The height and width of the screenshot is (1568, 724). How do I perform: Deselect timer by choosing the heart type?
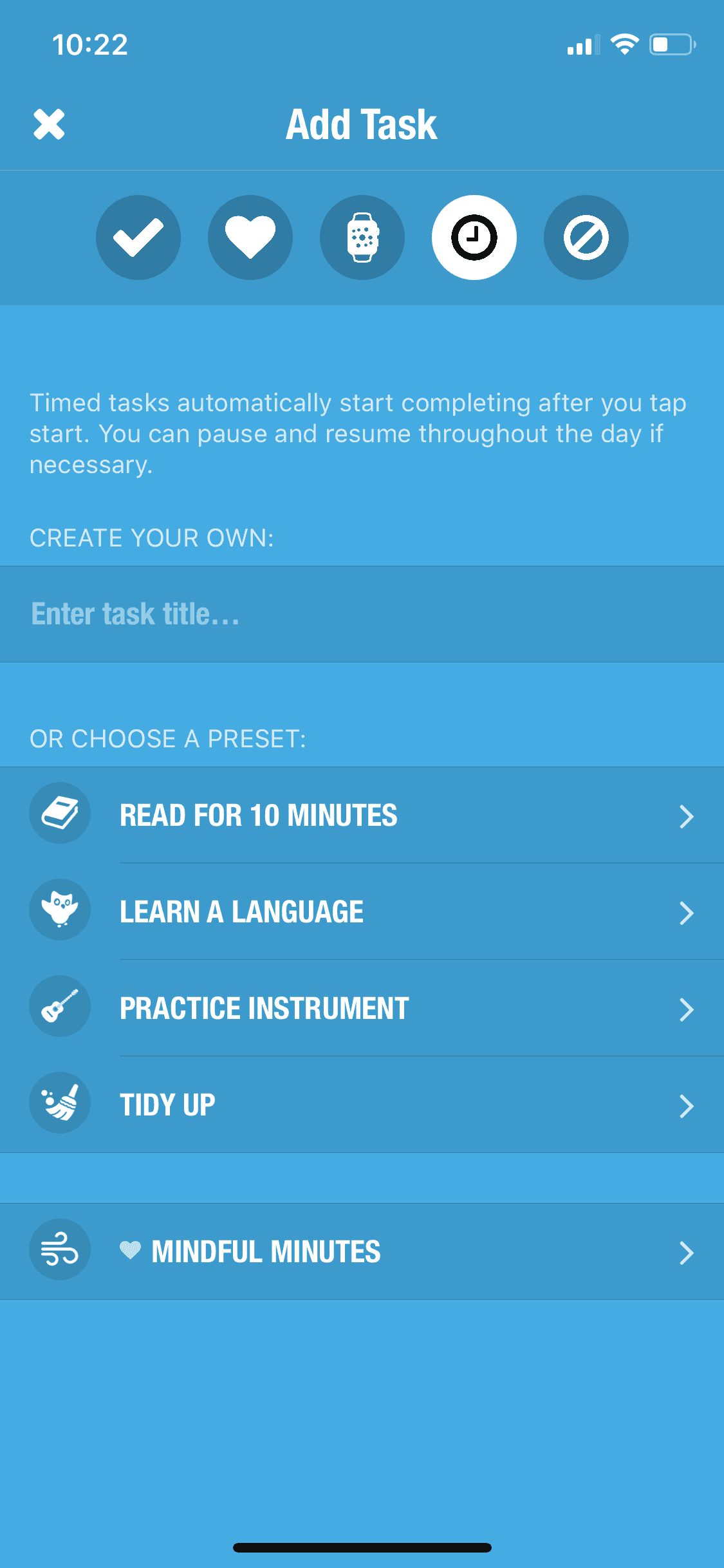[x=250, y=237]
